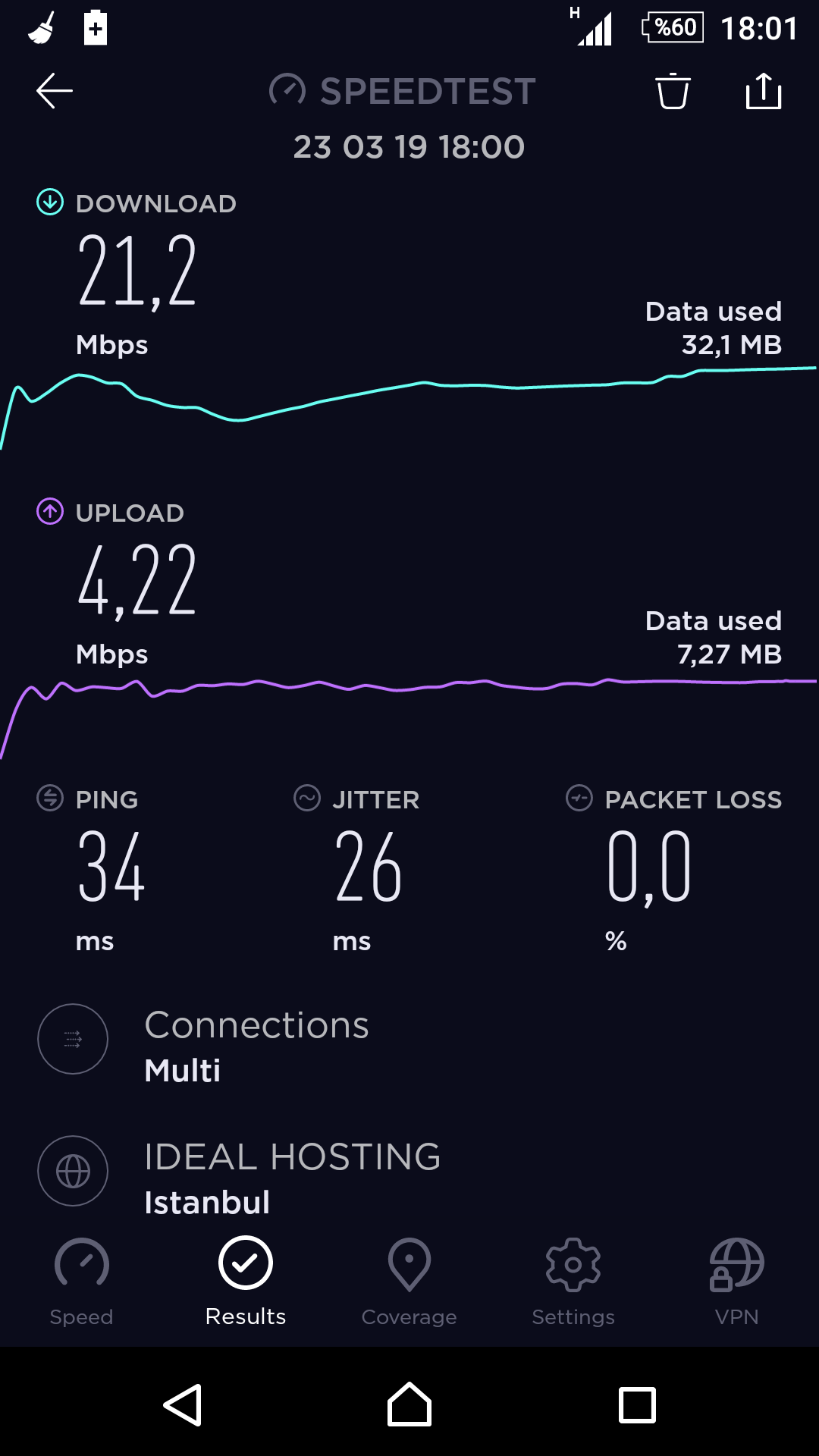Go back using the top-left arrow
The height and width of the screenshot is (1456, 819).
[55, 91]
